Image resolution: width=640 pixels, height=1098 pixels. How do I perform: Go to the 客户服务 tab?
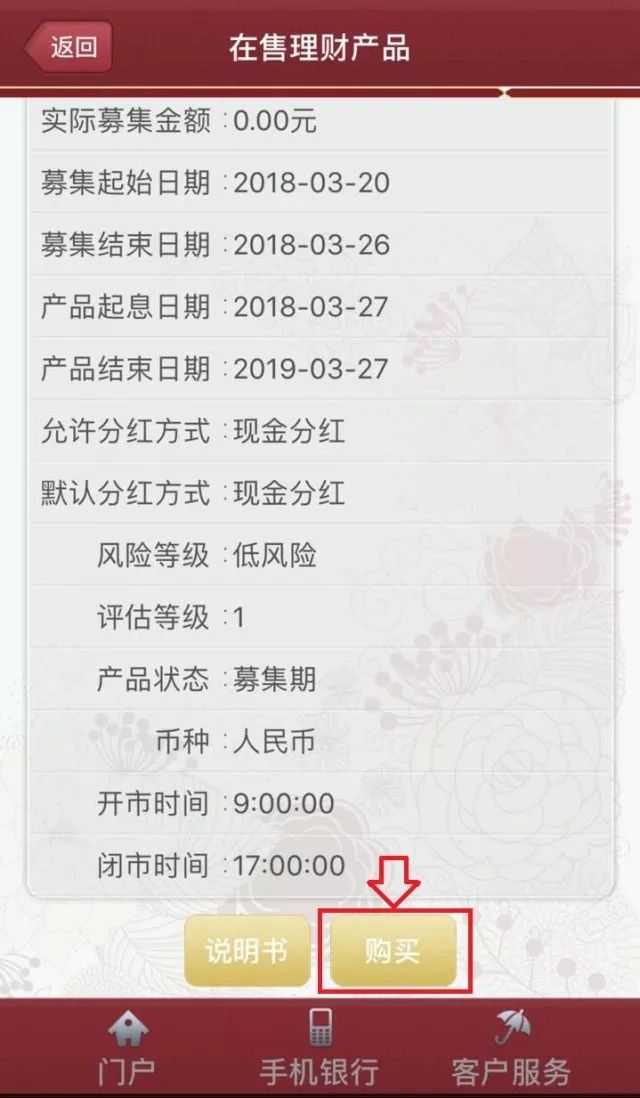pos(512,1048)
